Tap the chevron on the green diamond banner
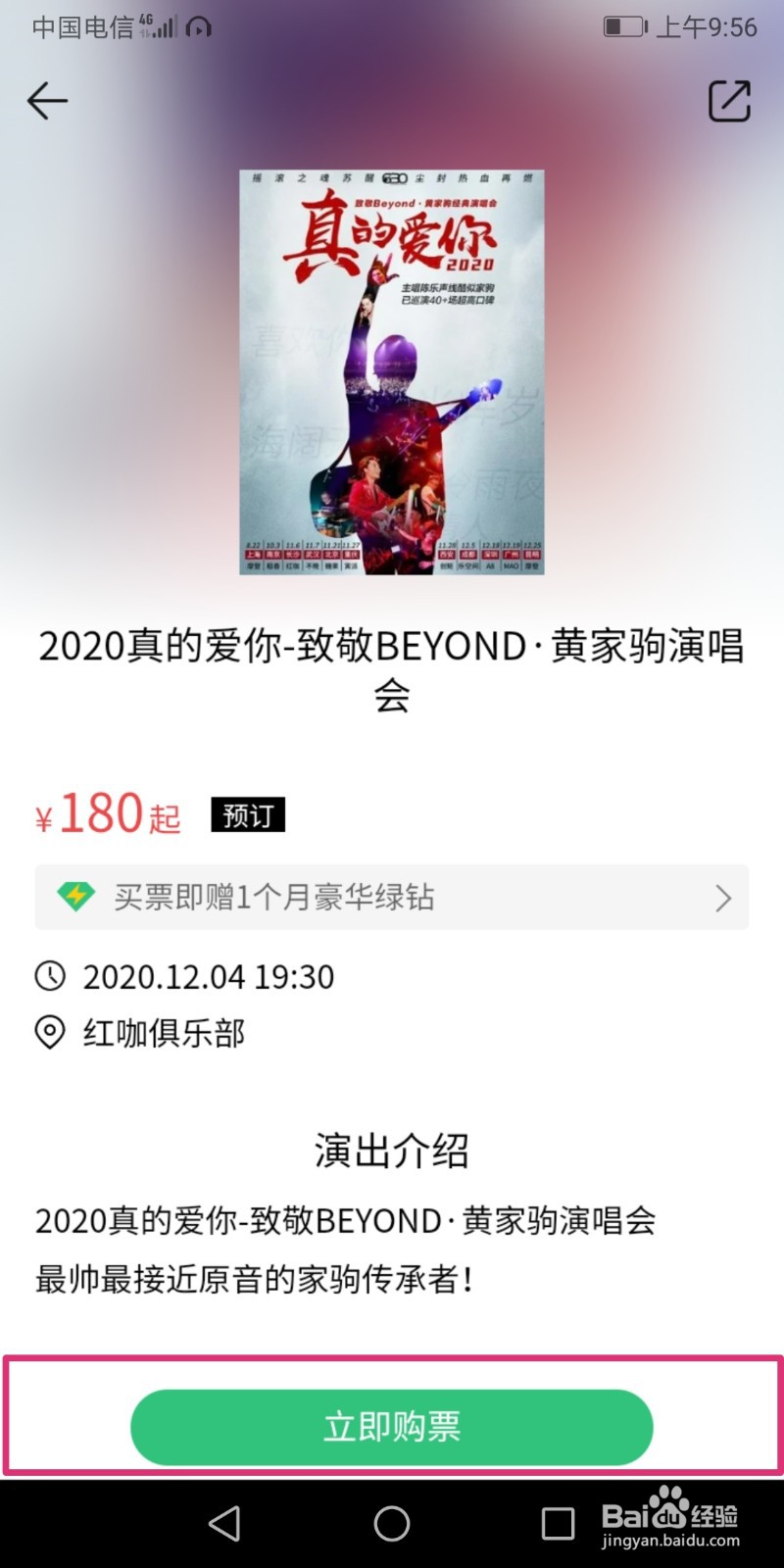The width and height of the screenshot is (784, 1568). pyautogui.click(x=723, y=898)
